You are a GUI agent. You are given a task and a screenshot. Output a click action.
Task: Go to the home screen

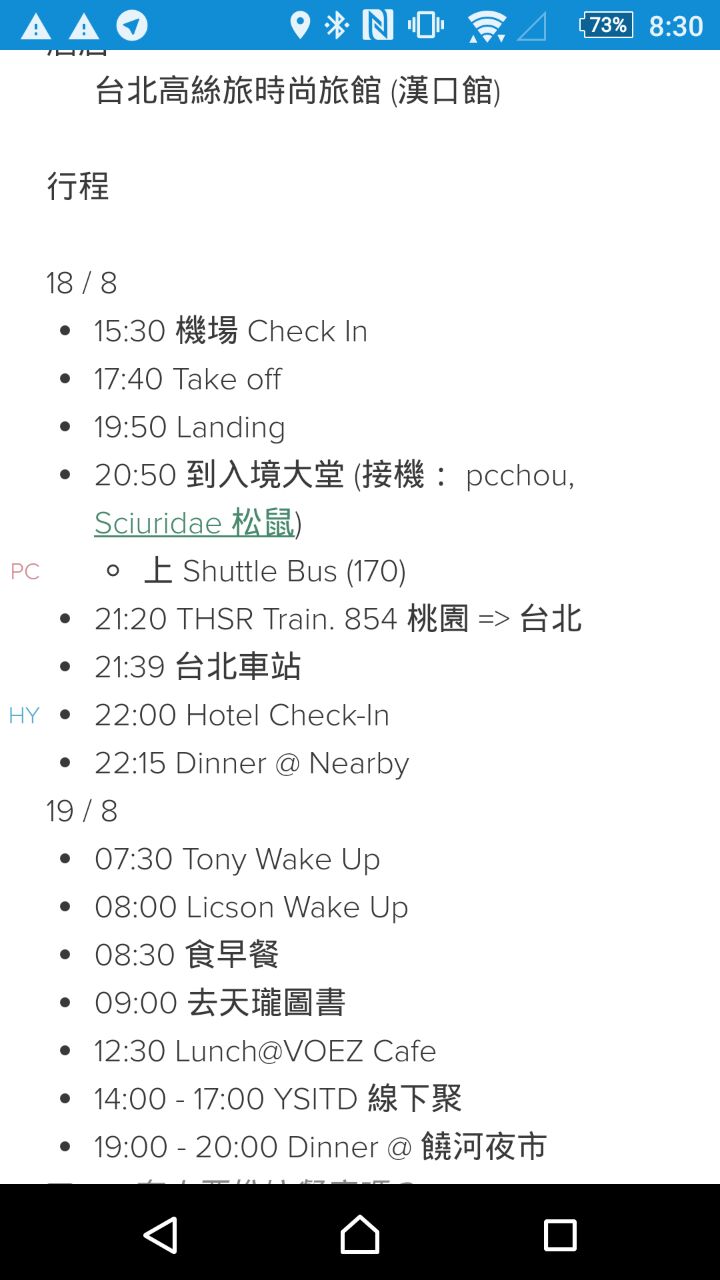360,1235
